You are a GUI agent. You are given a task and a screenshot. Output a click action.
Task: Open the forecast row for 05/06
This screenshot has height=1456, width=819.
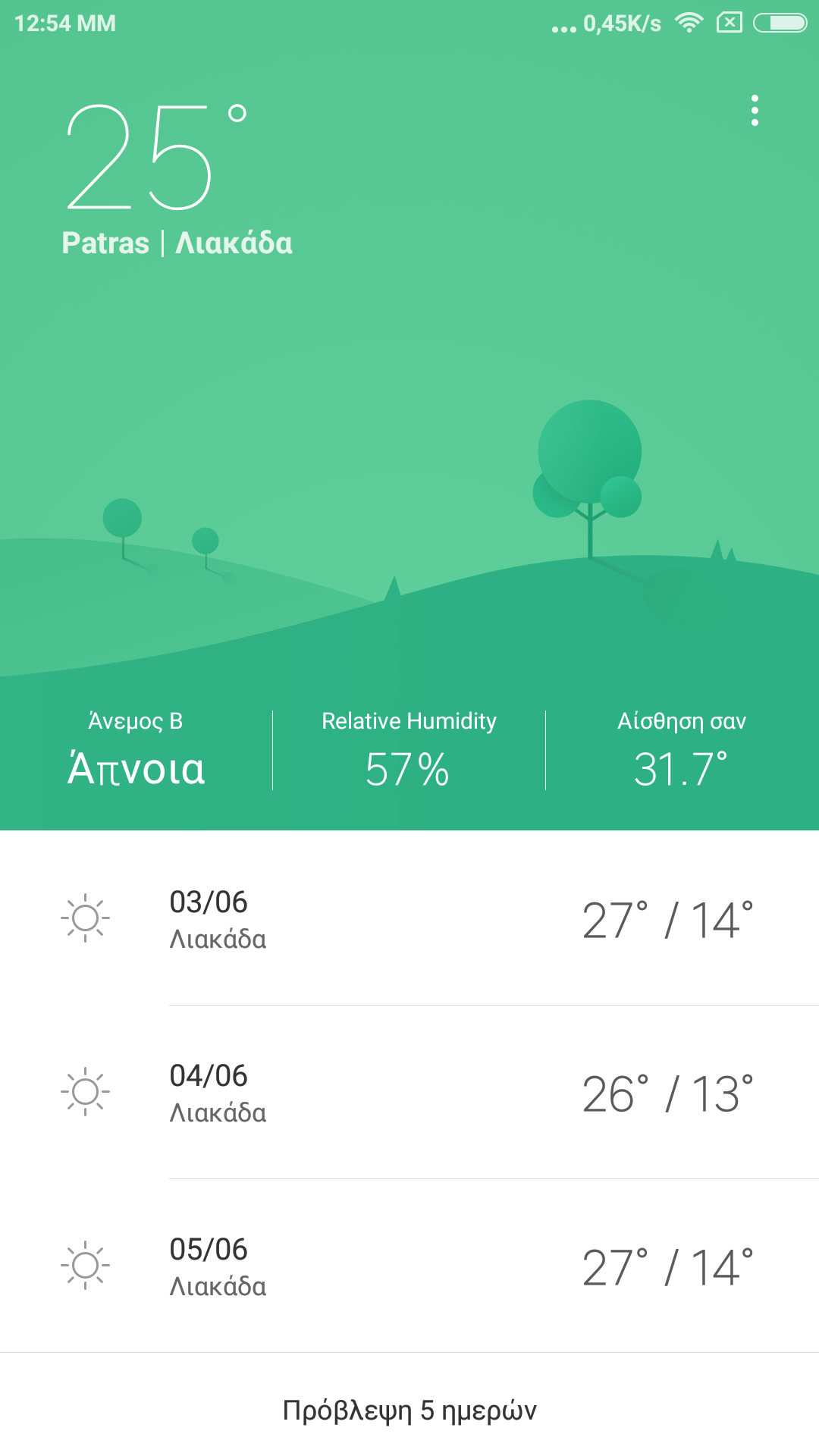point(409,1266)
